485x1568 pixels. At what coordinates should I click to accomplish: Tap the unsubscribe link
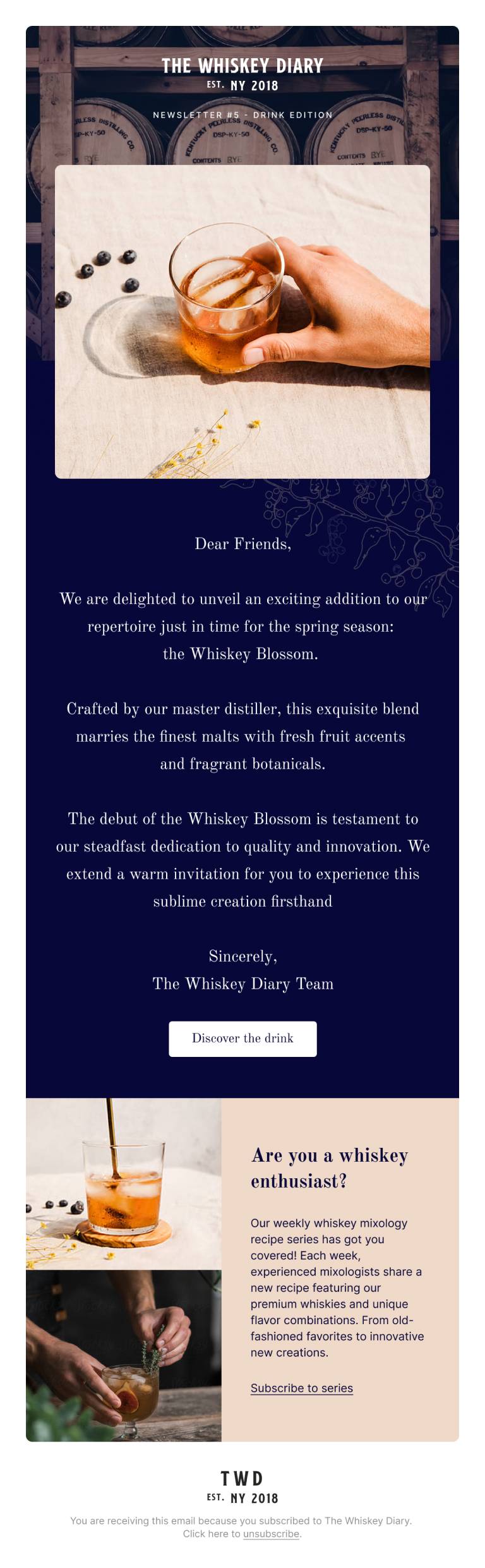point(271,1533)
